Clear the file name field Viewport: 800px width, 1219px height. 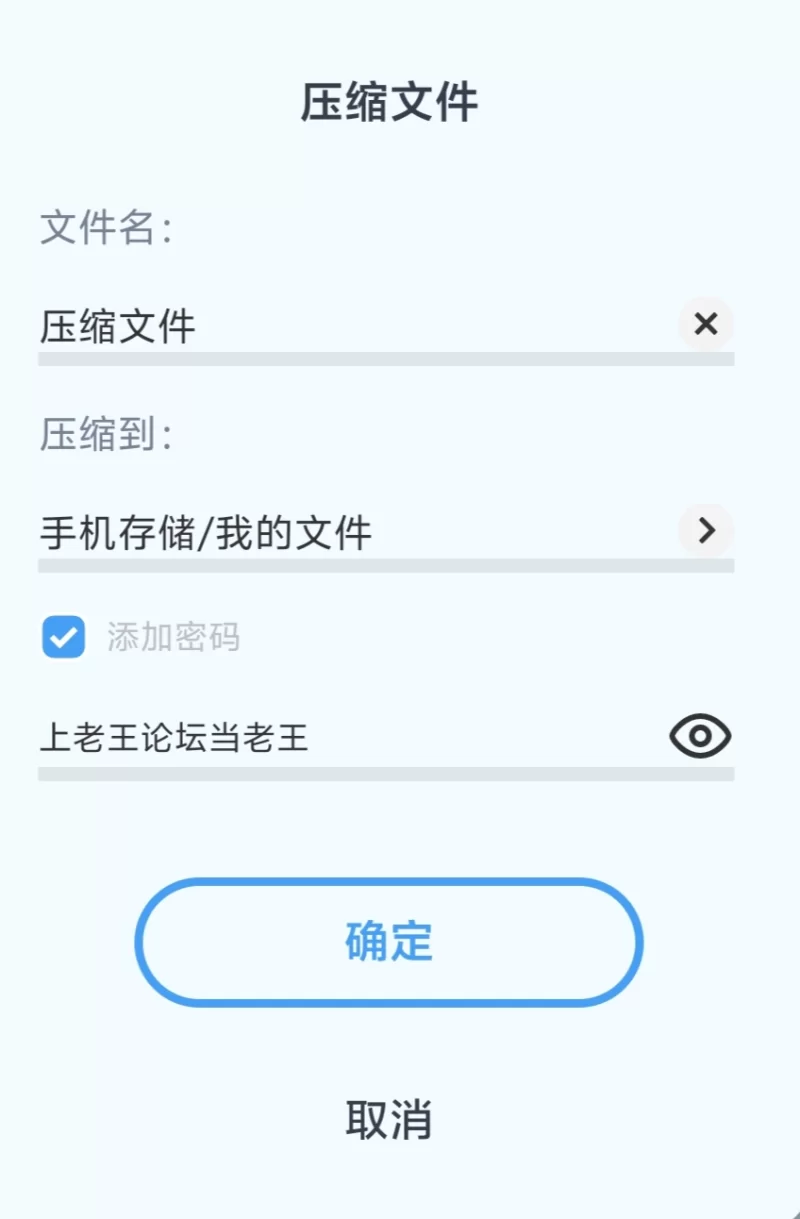[706, 324]
